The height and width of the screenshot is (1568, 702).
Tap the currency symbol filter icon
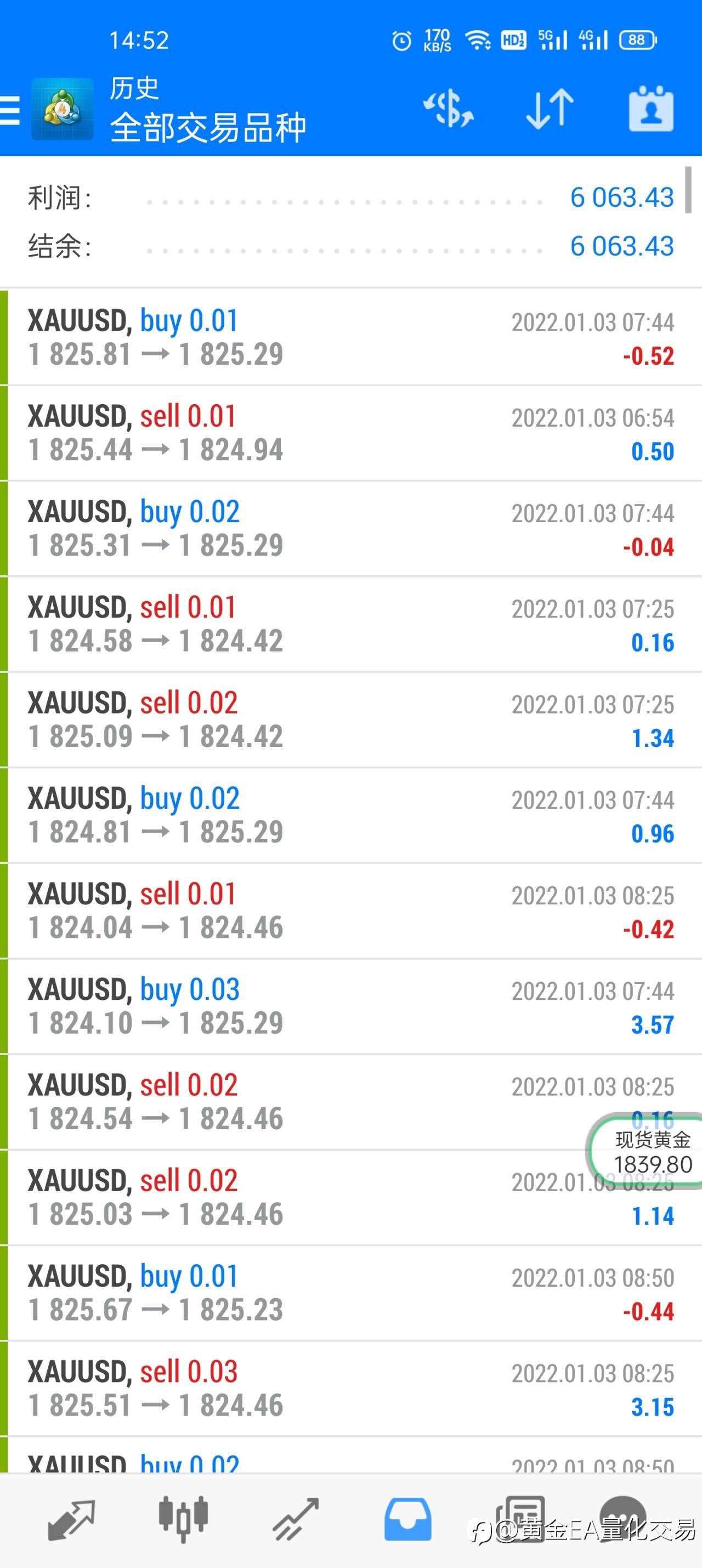tap(448, 110)
